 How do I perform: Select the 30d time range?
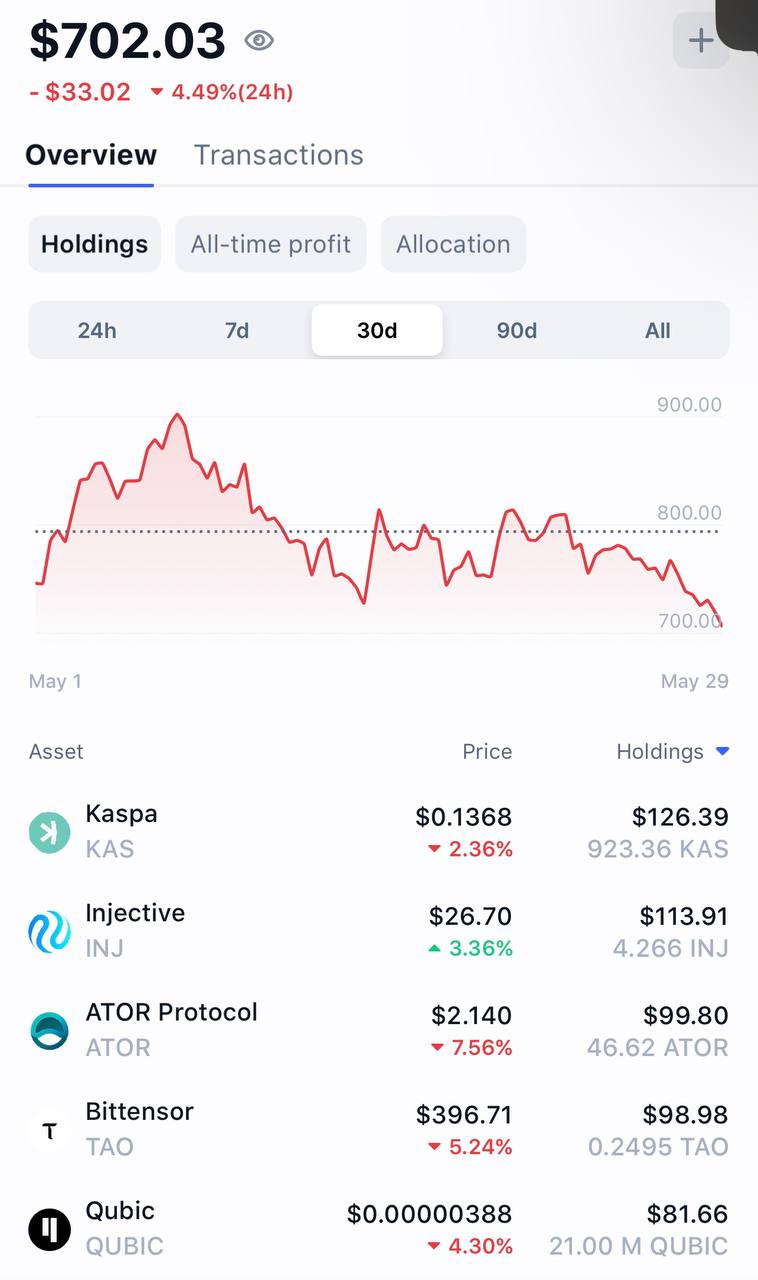tap(377, 330)
